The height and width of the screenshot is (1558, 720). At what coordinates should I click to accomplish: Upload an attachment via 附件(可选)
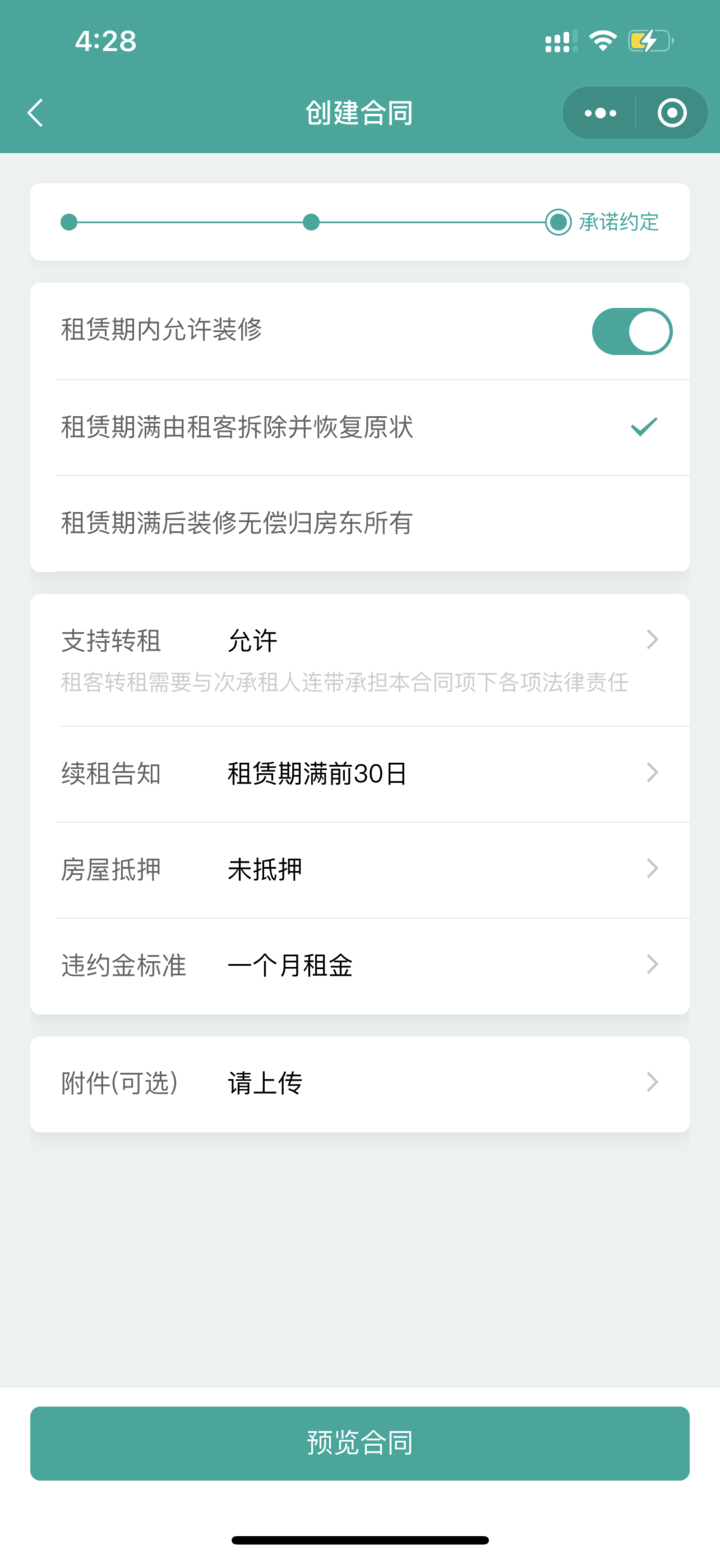(x=360, y=1084)
